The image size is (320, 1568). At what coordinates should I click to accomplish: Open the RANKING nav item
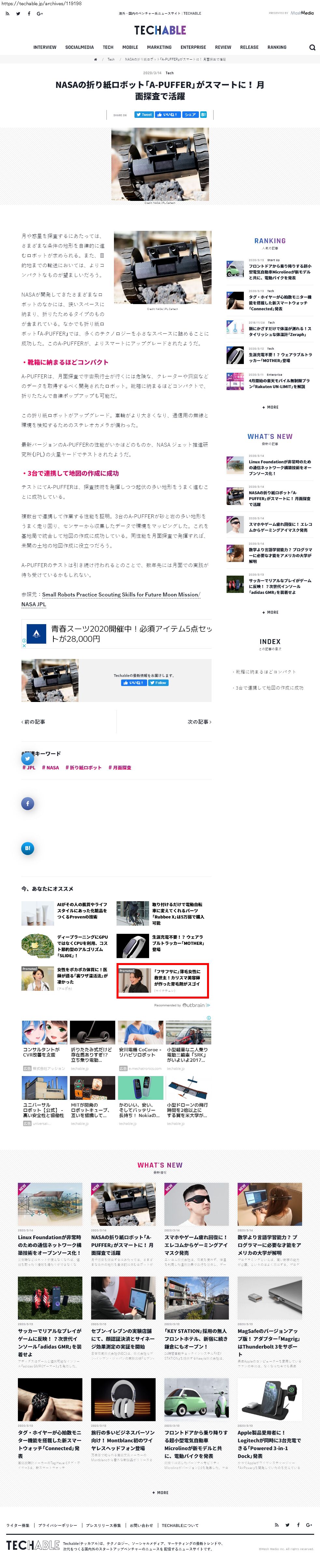(277, 48)
